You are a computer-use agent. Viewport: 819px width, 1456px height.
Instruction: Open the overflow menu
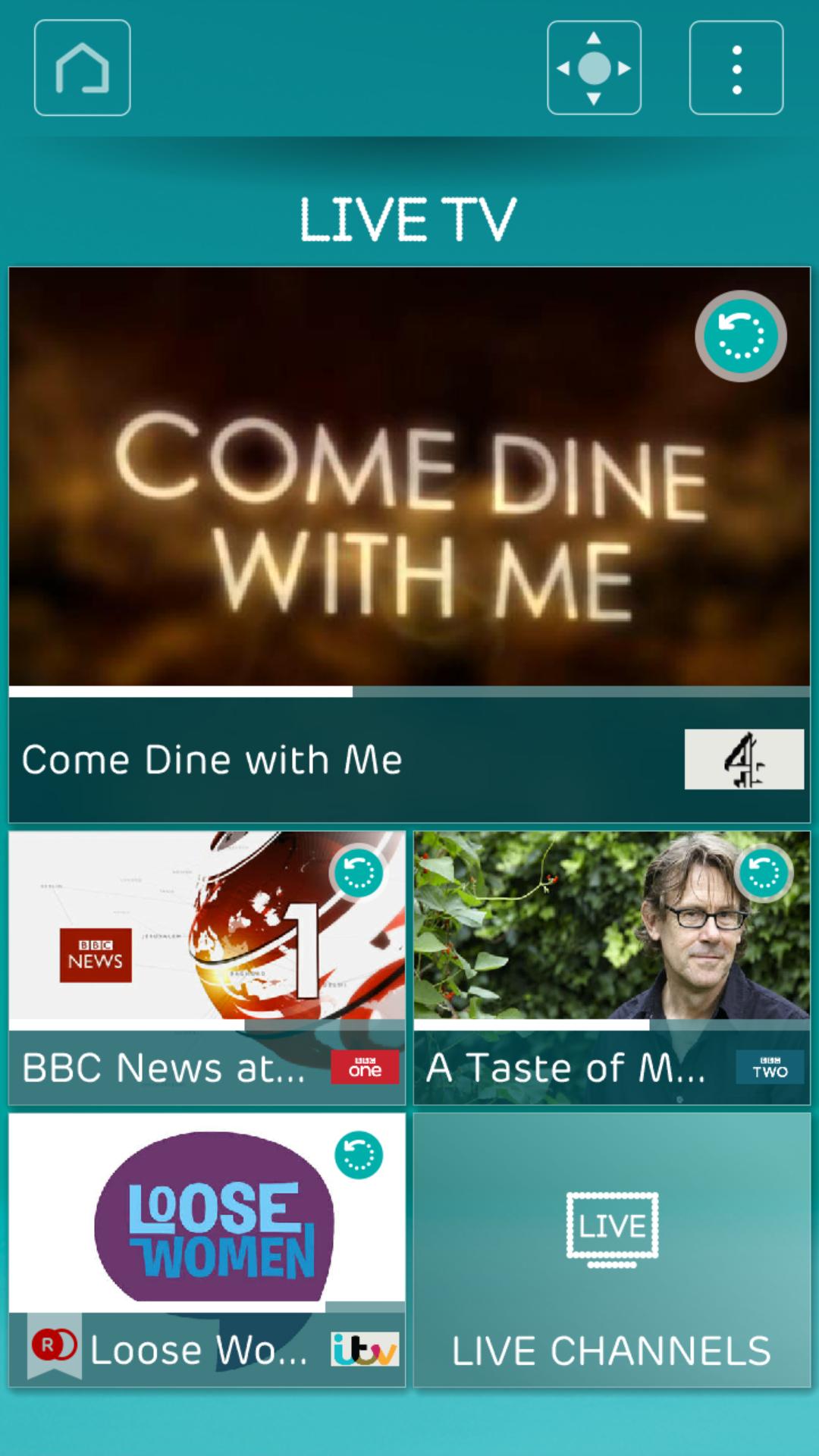point(736,67)
